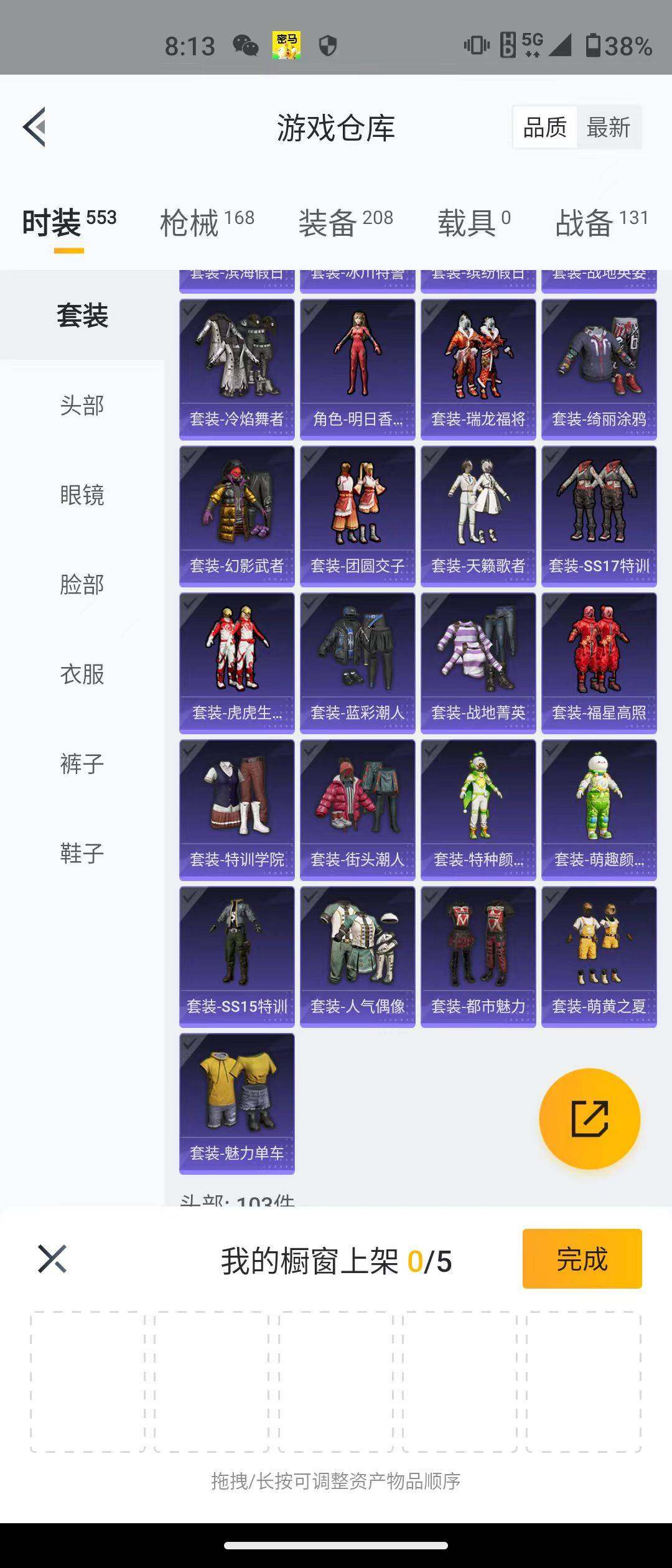Open the 套装-冷焰舞者 outfit thumbnail
The width and height of the screenshot is (672, 1568).
pos(236,367)
